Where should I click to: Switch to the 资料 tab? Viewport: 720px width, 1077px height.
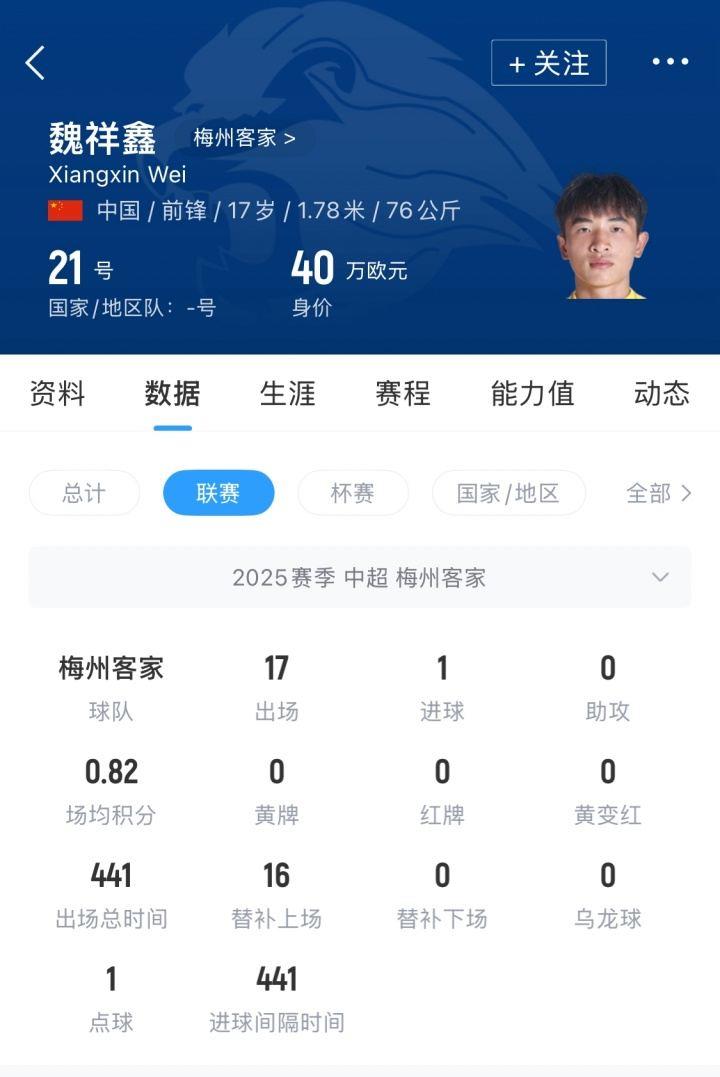point(57,393)
